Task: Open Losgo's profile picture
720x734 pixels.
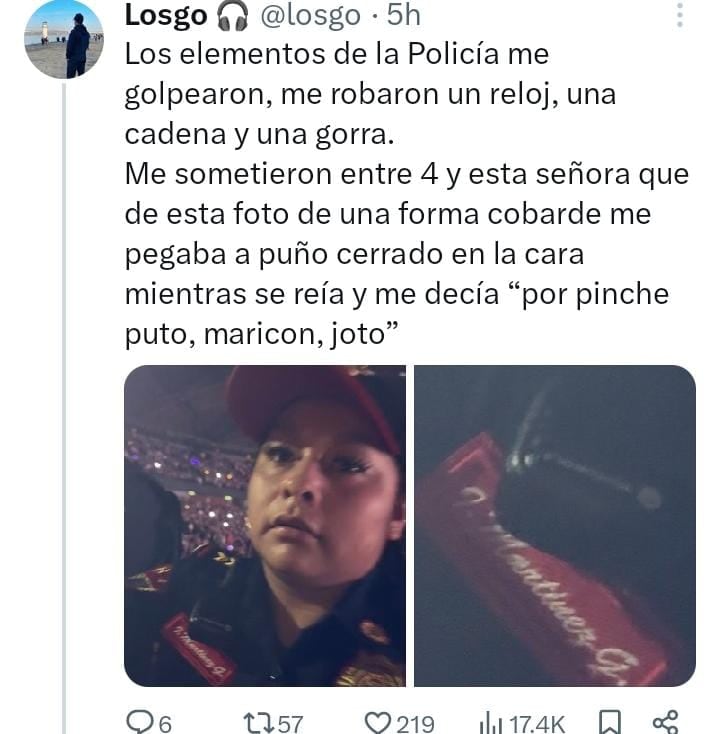Action: (64, 40)
